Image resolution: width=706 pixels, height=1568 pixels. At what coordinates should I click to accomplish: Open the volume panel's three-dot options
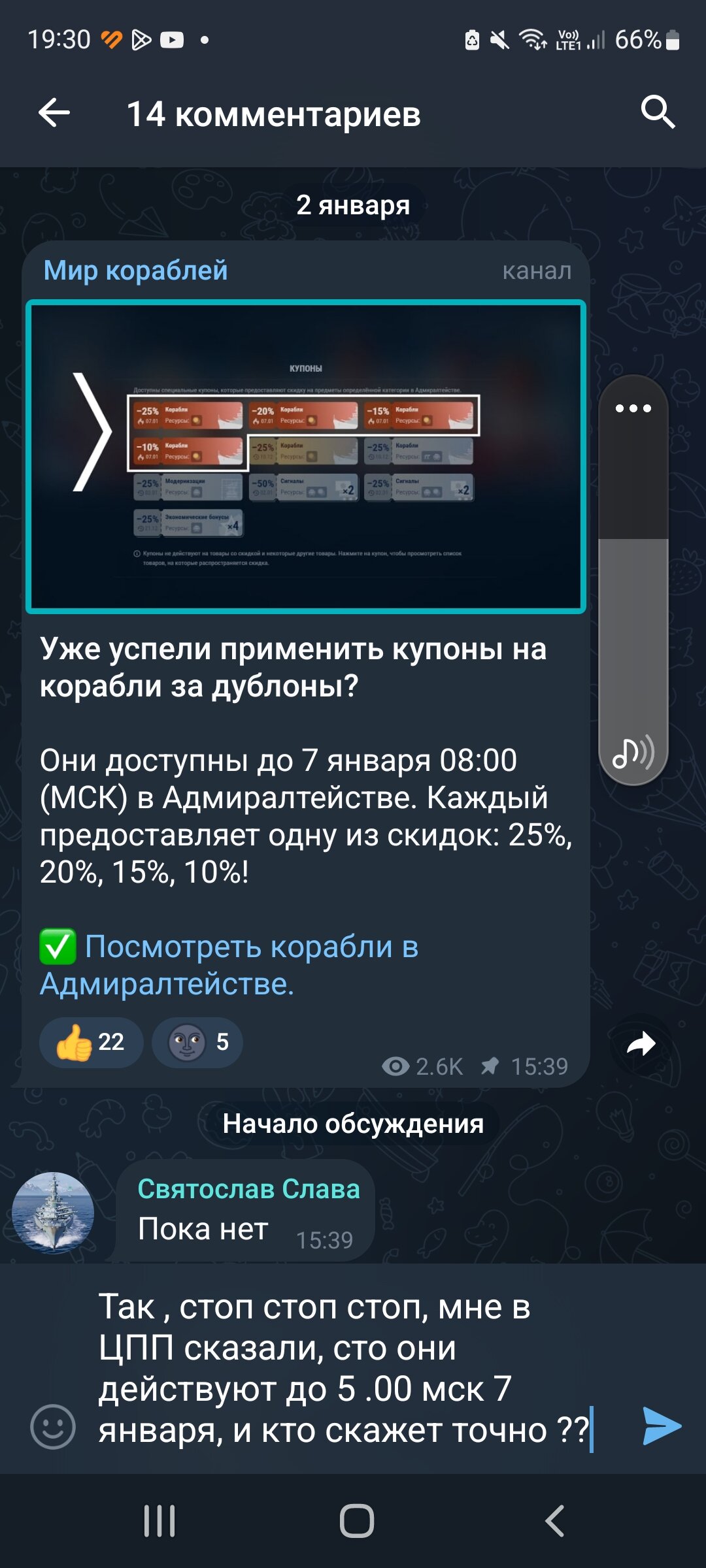coord(633,408)
